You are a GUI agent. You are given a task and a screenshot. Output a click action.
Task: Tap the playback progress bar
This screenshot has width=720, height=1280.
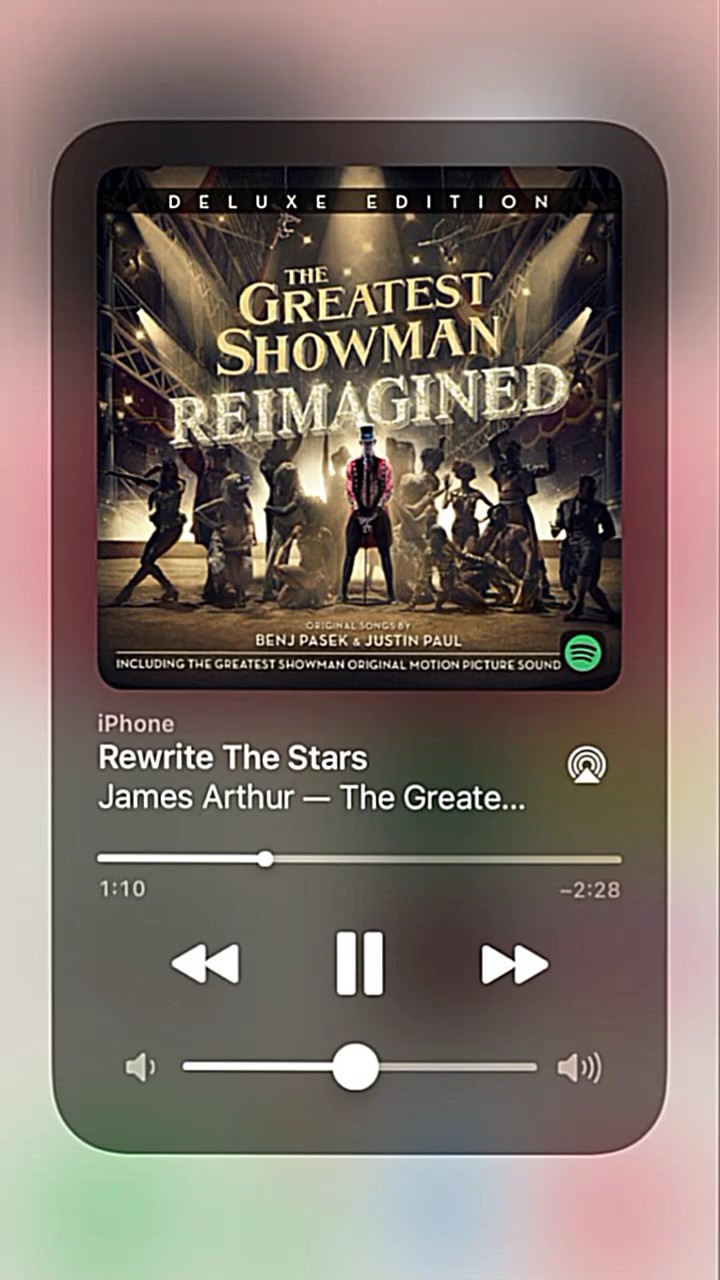[359, 858]
